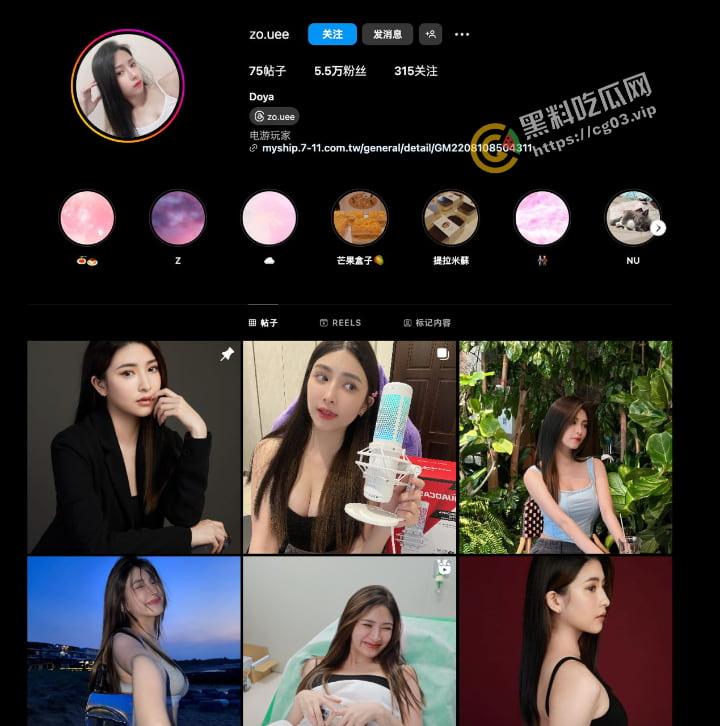Click the three-dot options icon
This screenshot has height=726, width=720.
pos(462,34)
